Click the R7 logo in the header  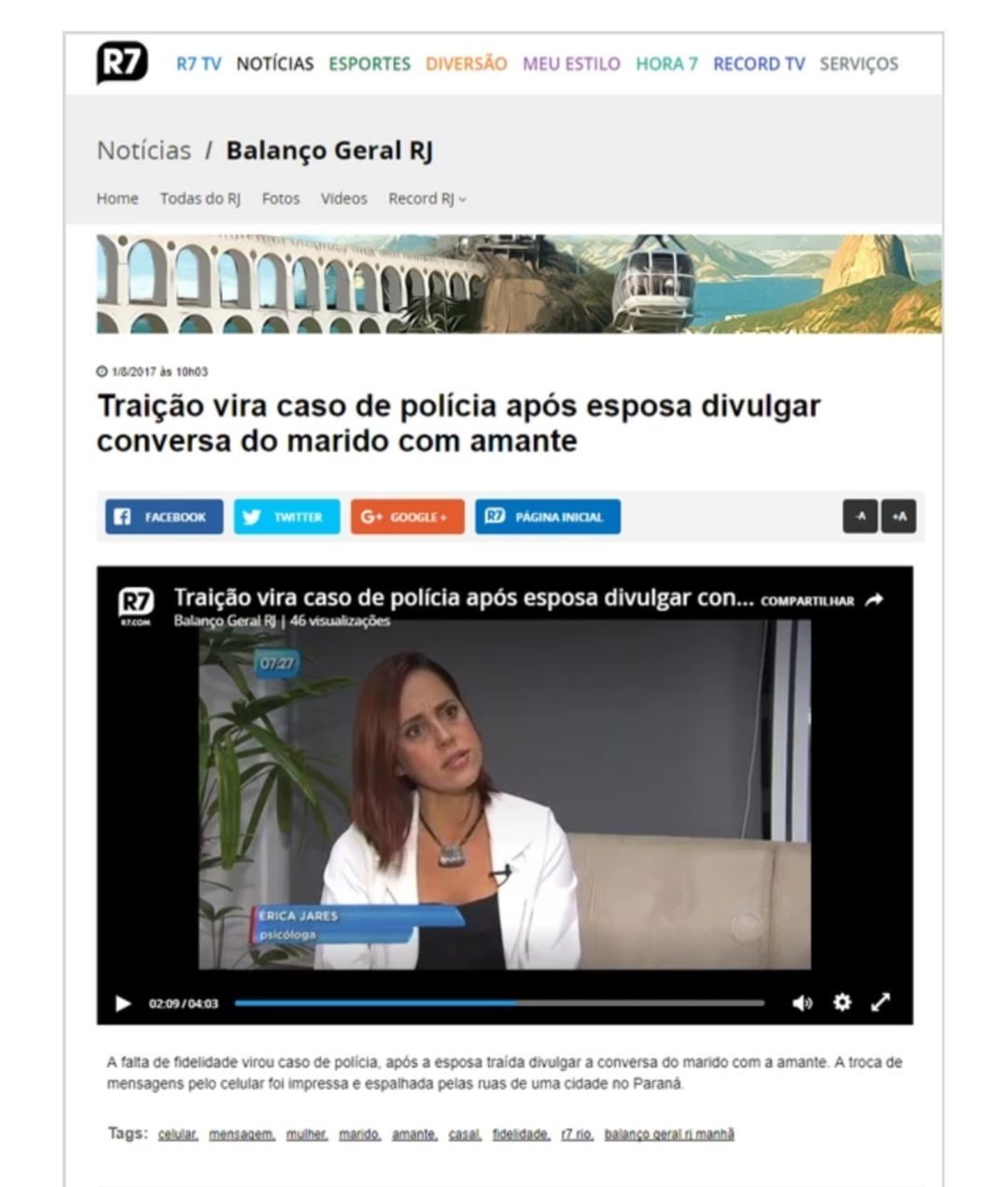tap(120, 63)
